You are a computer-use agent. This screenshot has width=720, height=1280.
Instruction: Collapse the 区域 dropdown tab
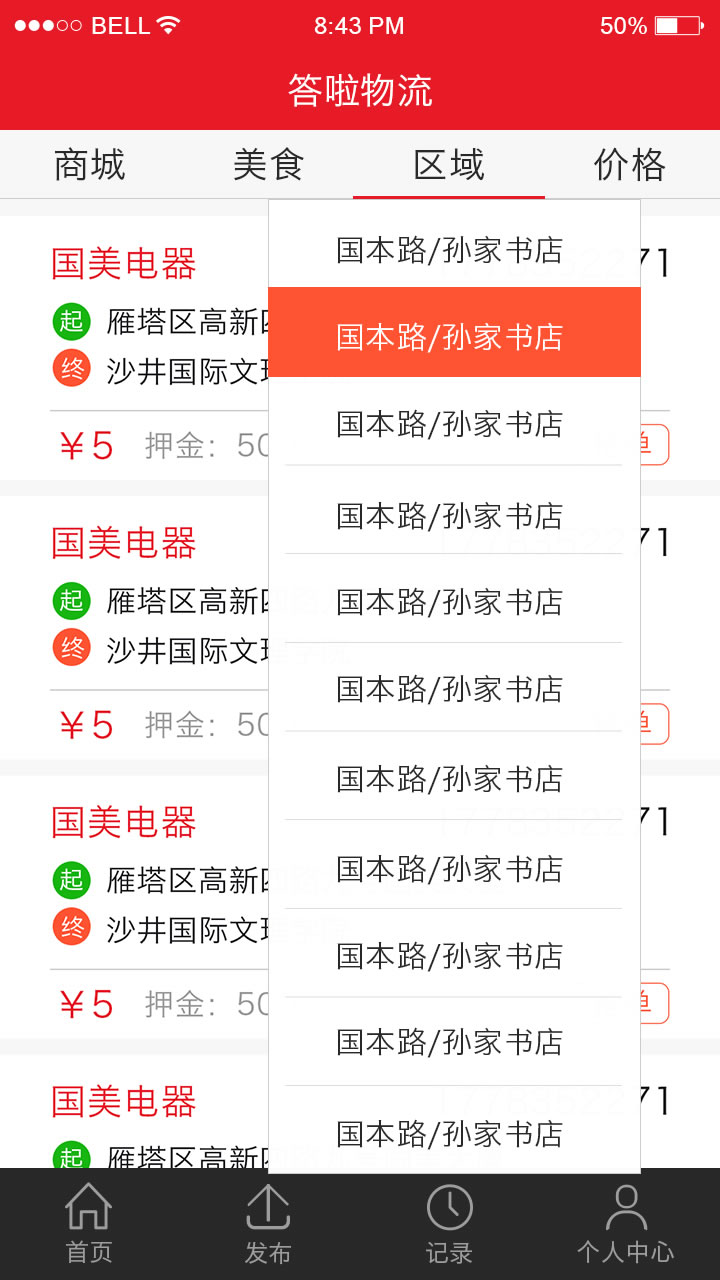click(449, 165)
